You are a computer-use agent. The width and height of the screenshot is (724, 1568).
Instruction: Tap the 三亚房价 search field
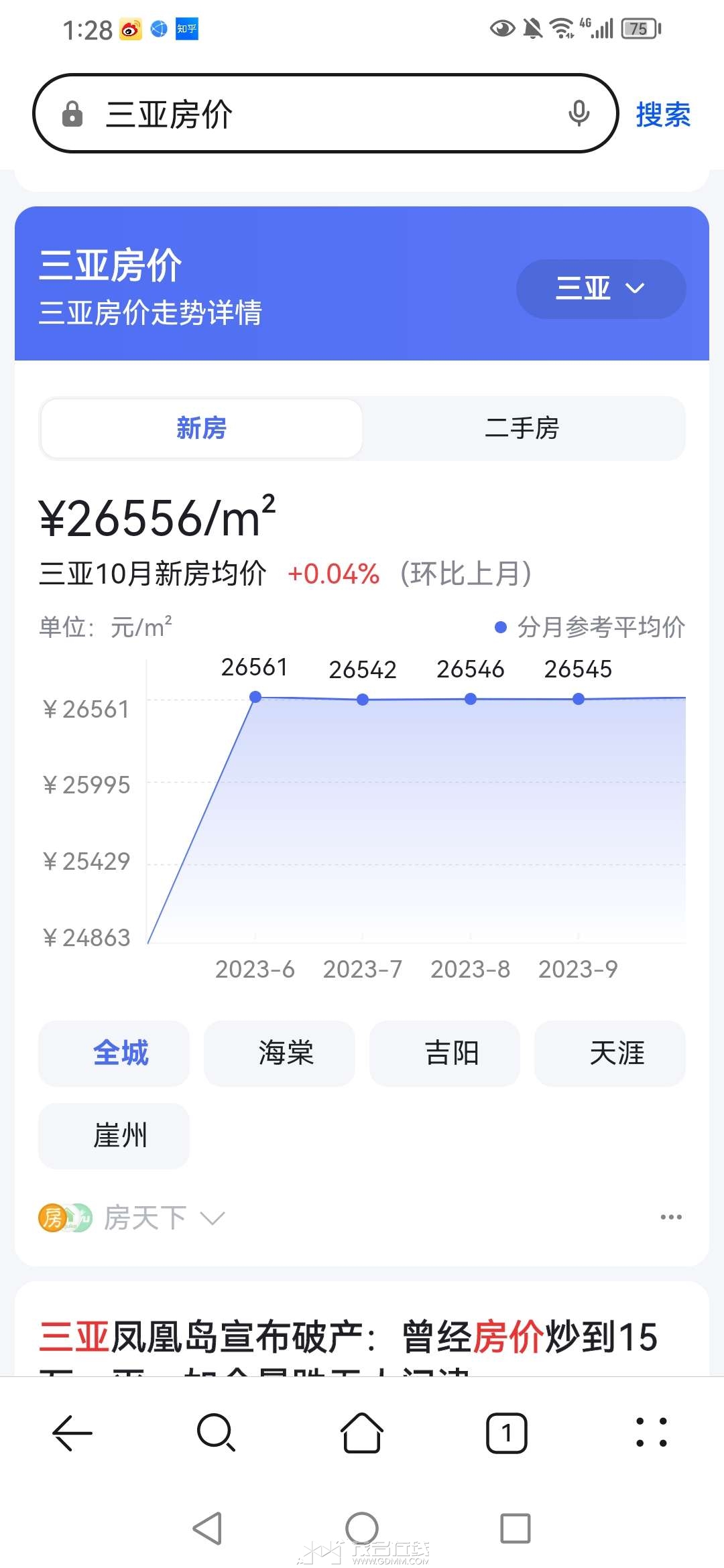click(322, 114)
